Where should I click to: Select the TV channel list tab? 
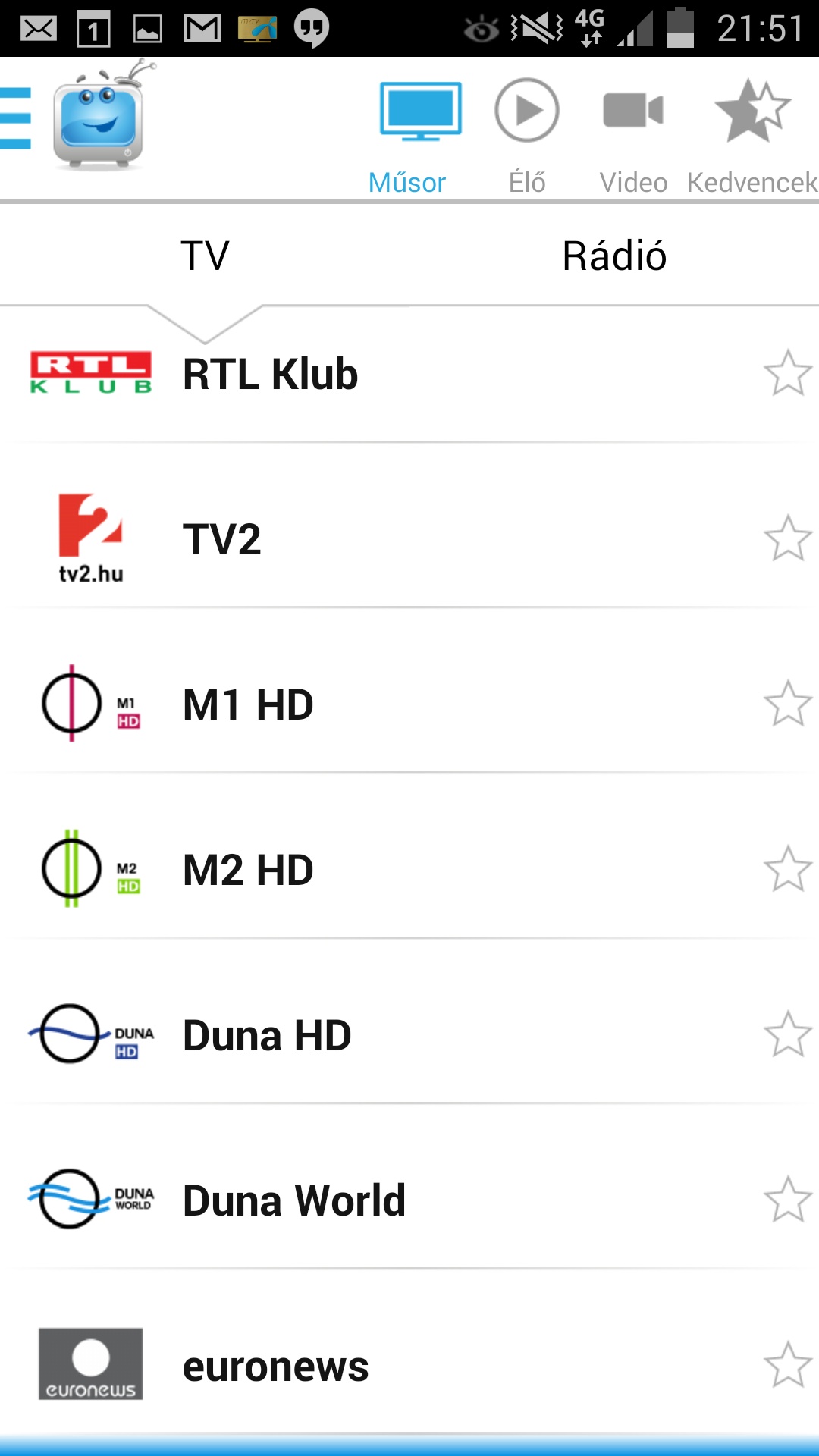(205, 256)
